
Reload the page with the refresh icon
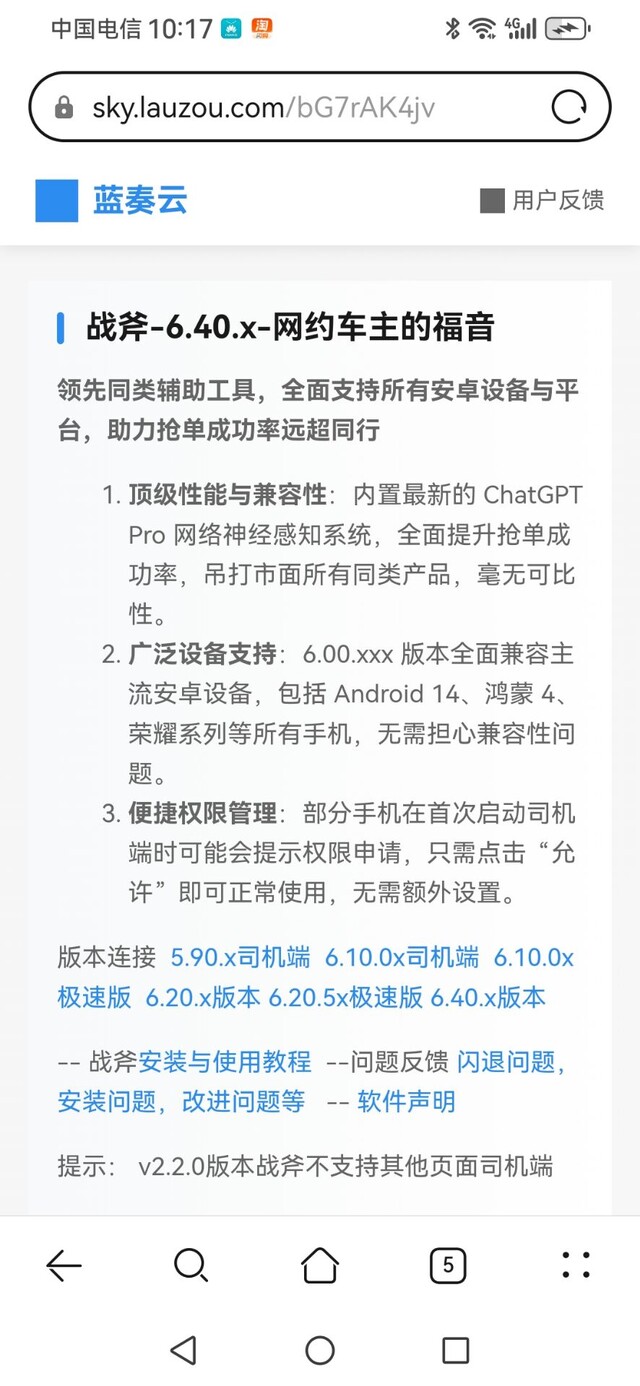pyautogui.click(x=568, y=107)
